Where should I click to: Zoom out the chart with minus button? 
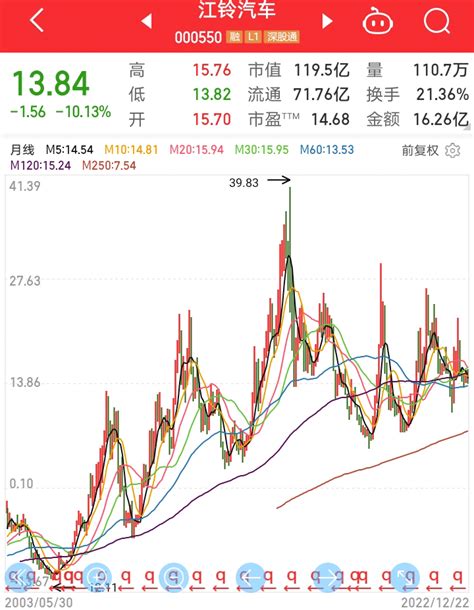click(x=174, y=578)
